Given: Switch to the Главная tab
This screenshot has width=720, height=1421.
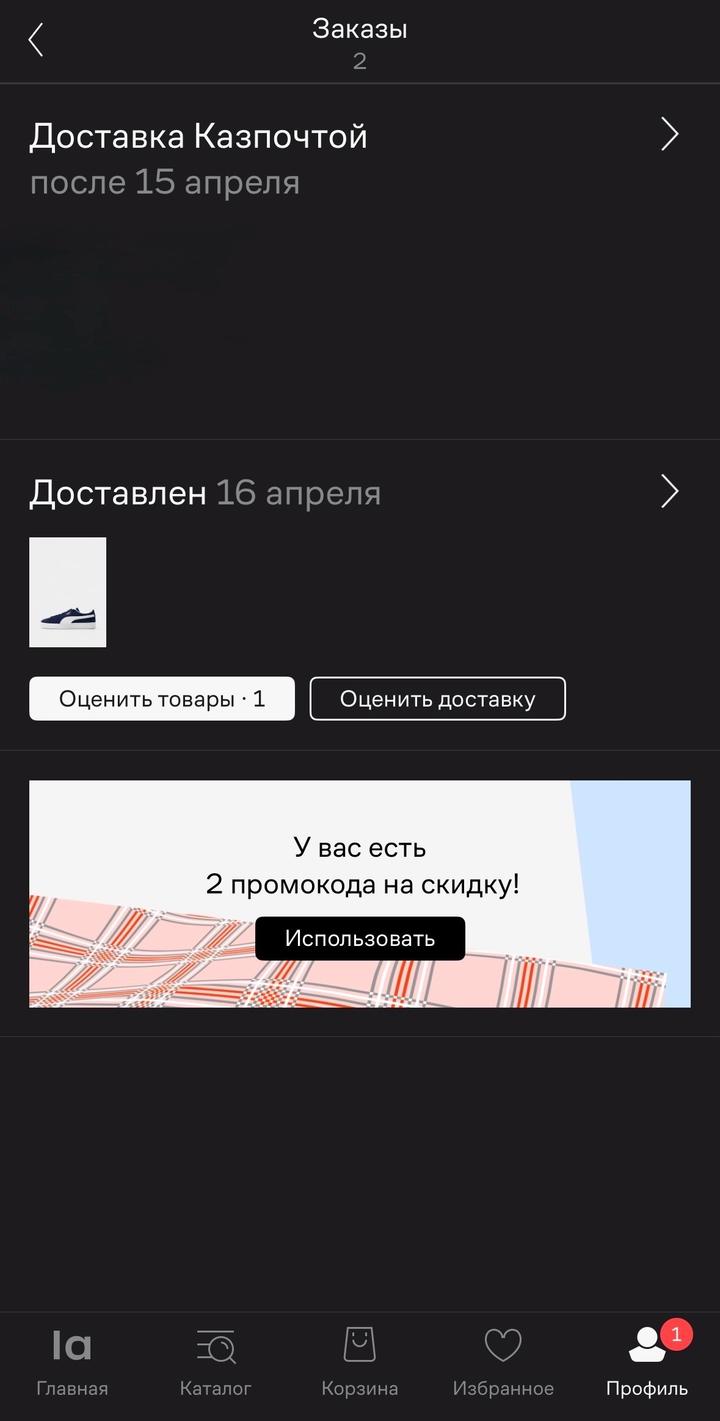Looking at the screenshot, I should tap(72, 1362).
